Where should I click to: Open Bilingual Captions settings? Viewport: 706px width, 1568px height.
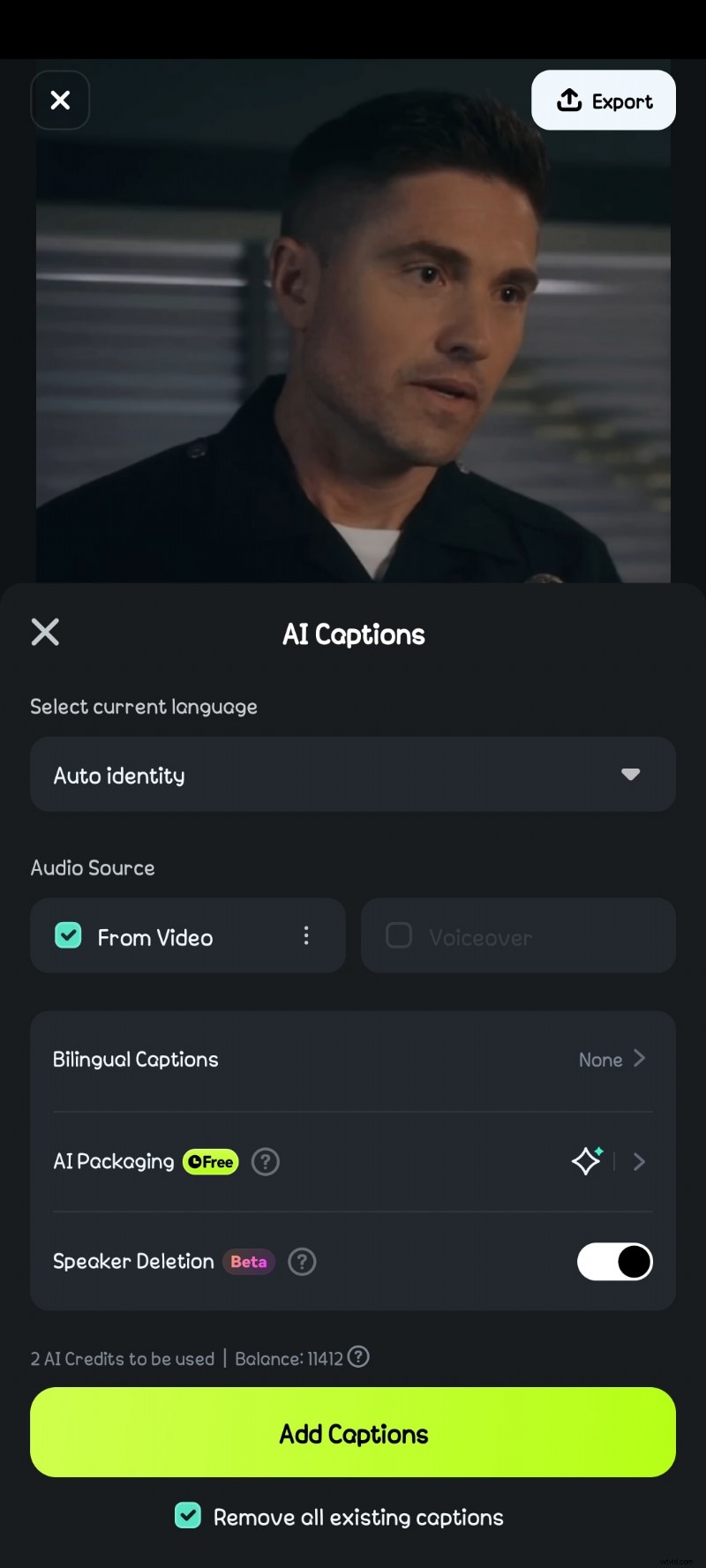coord(353,1060)
